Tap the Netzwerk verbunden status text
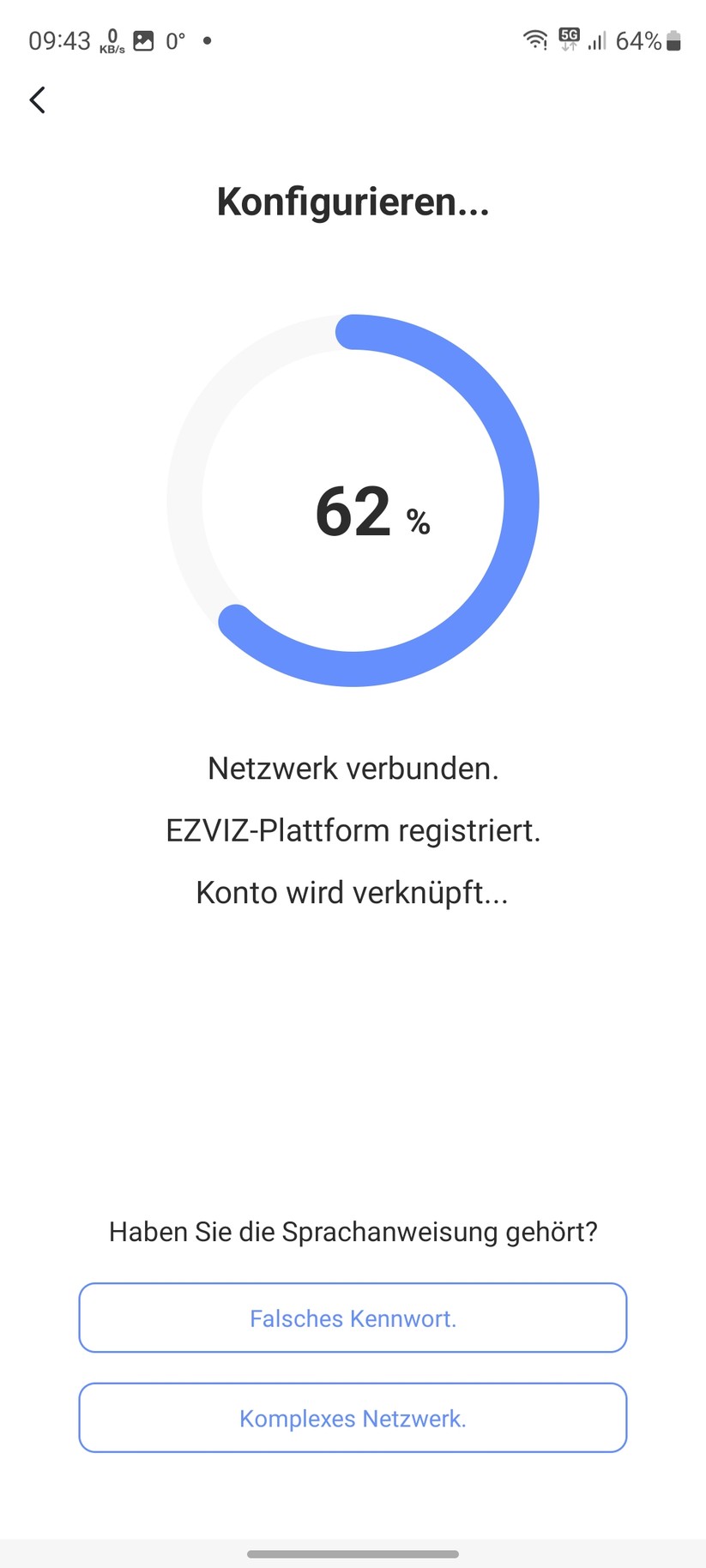 353,768
